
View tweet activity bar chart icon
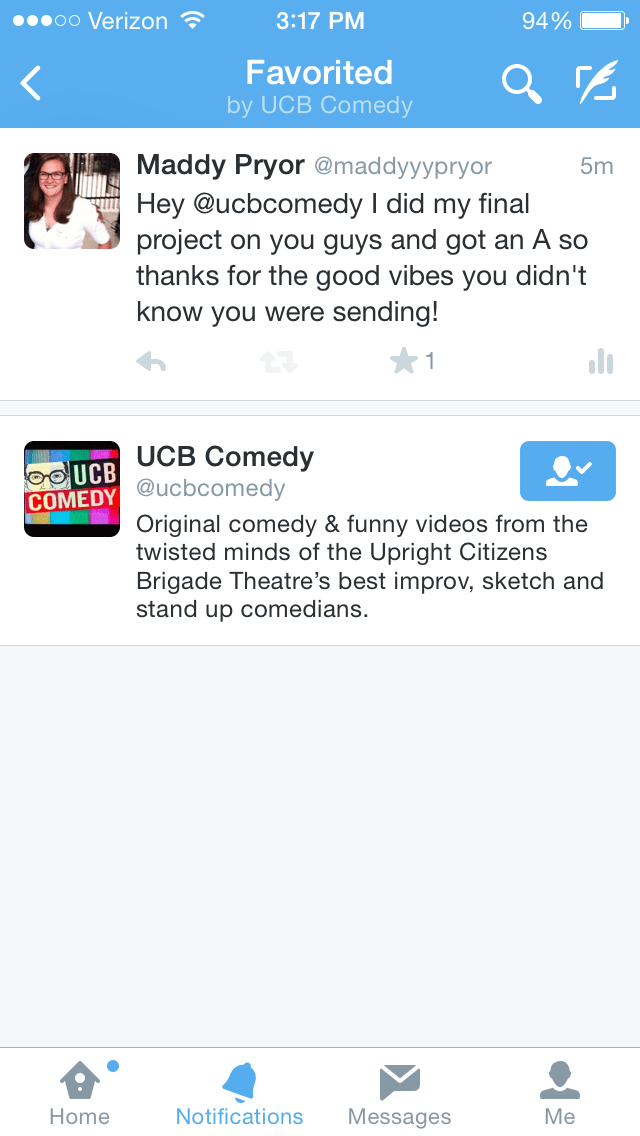(601, 361)
